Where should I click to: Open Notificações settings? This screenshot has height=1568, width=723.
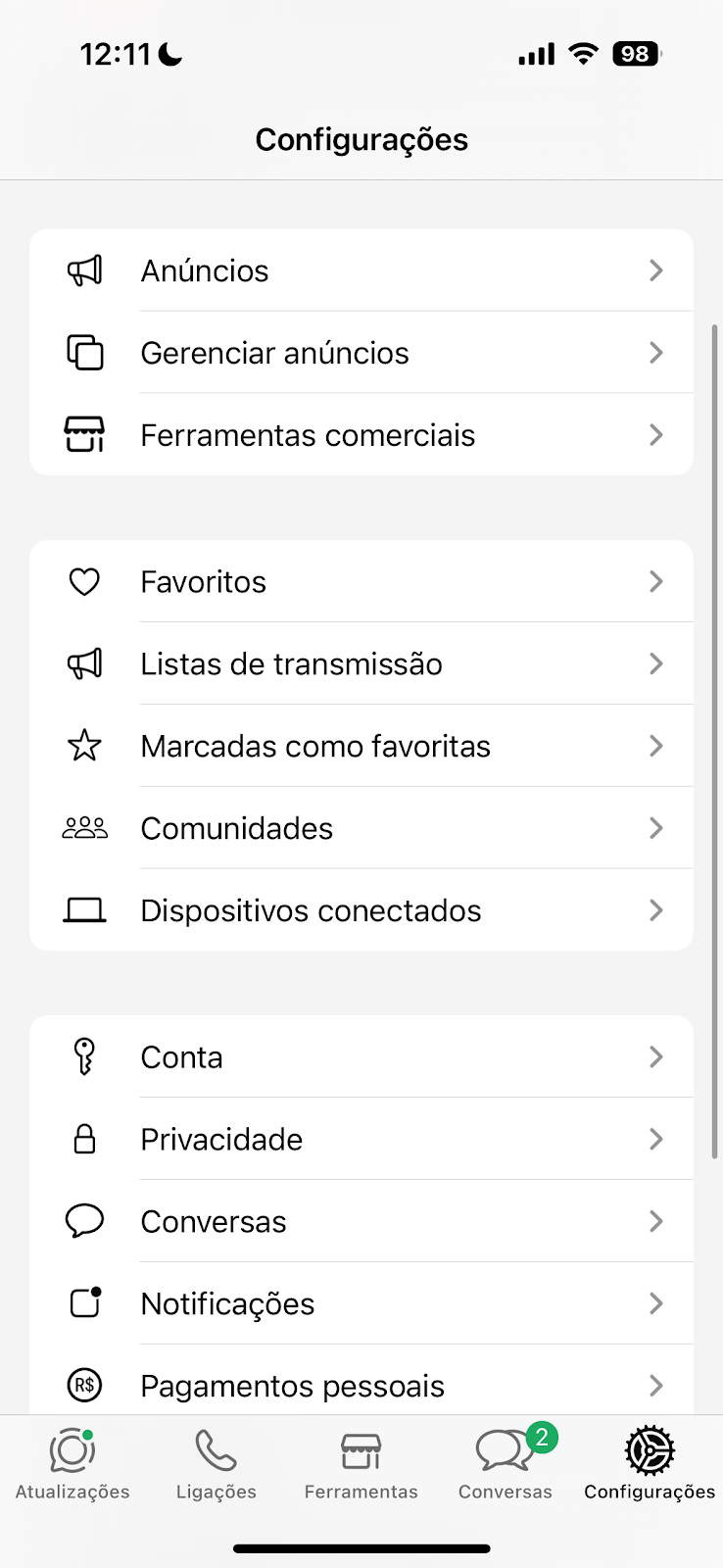coord(361,1303)
